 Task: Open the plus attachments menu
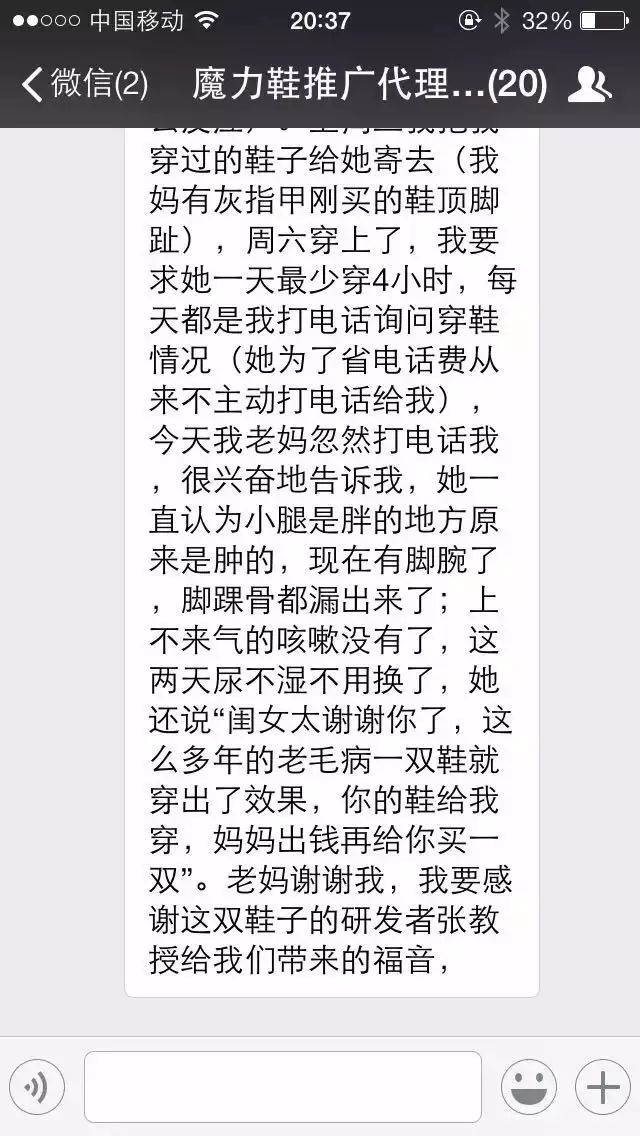(603, 1087)
